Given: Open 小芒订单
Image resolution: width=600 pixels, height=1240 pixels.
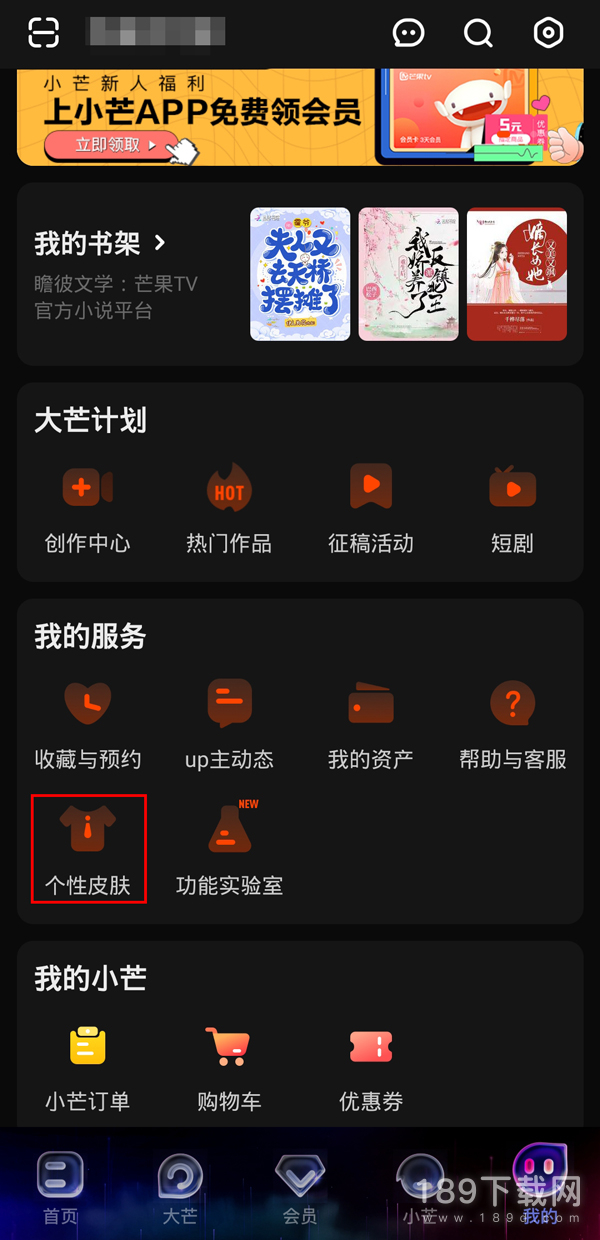Looking at the screenshot, I should (88, 1068).
